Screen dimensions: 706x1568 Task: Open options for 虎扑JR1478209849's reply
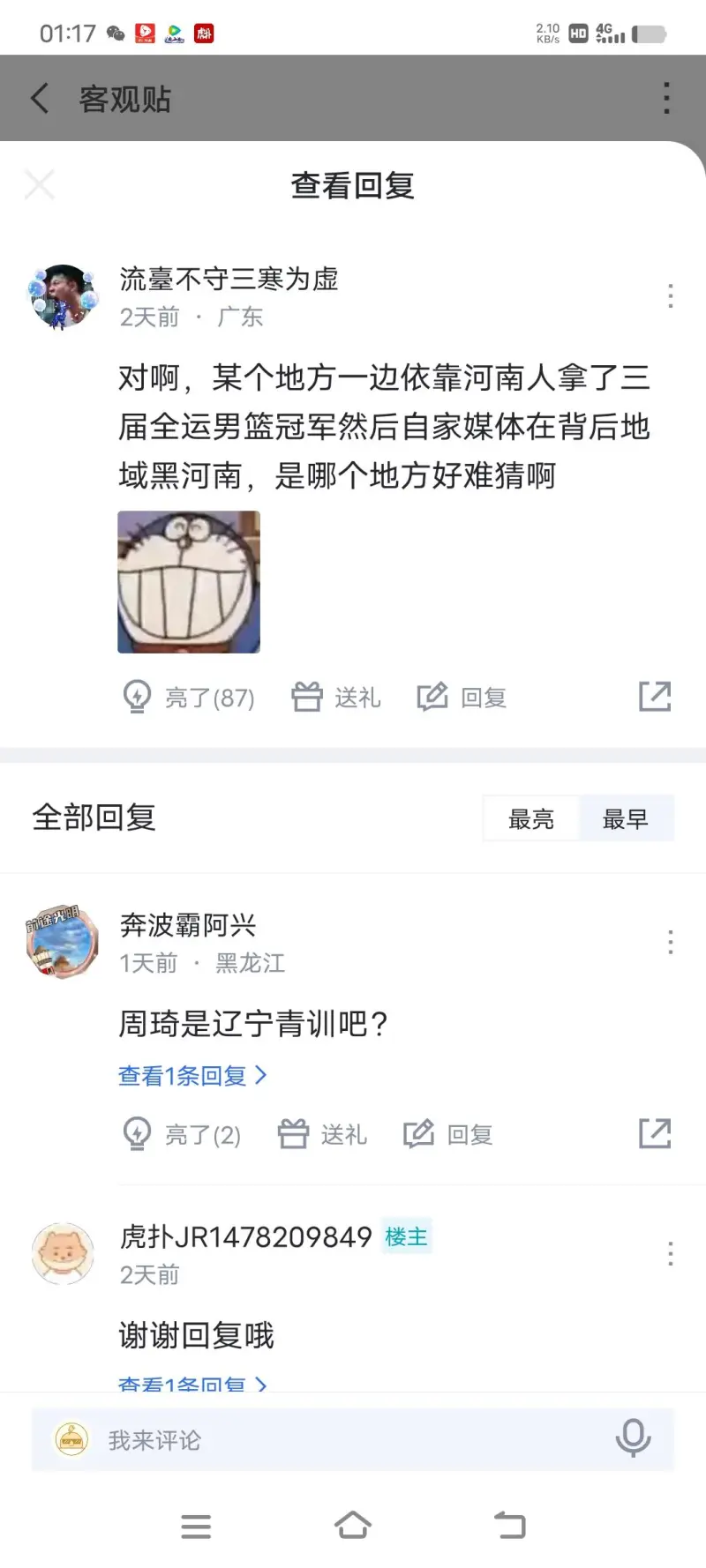[671, 1253]
